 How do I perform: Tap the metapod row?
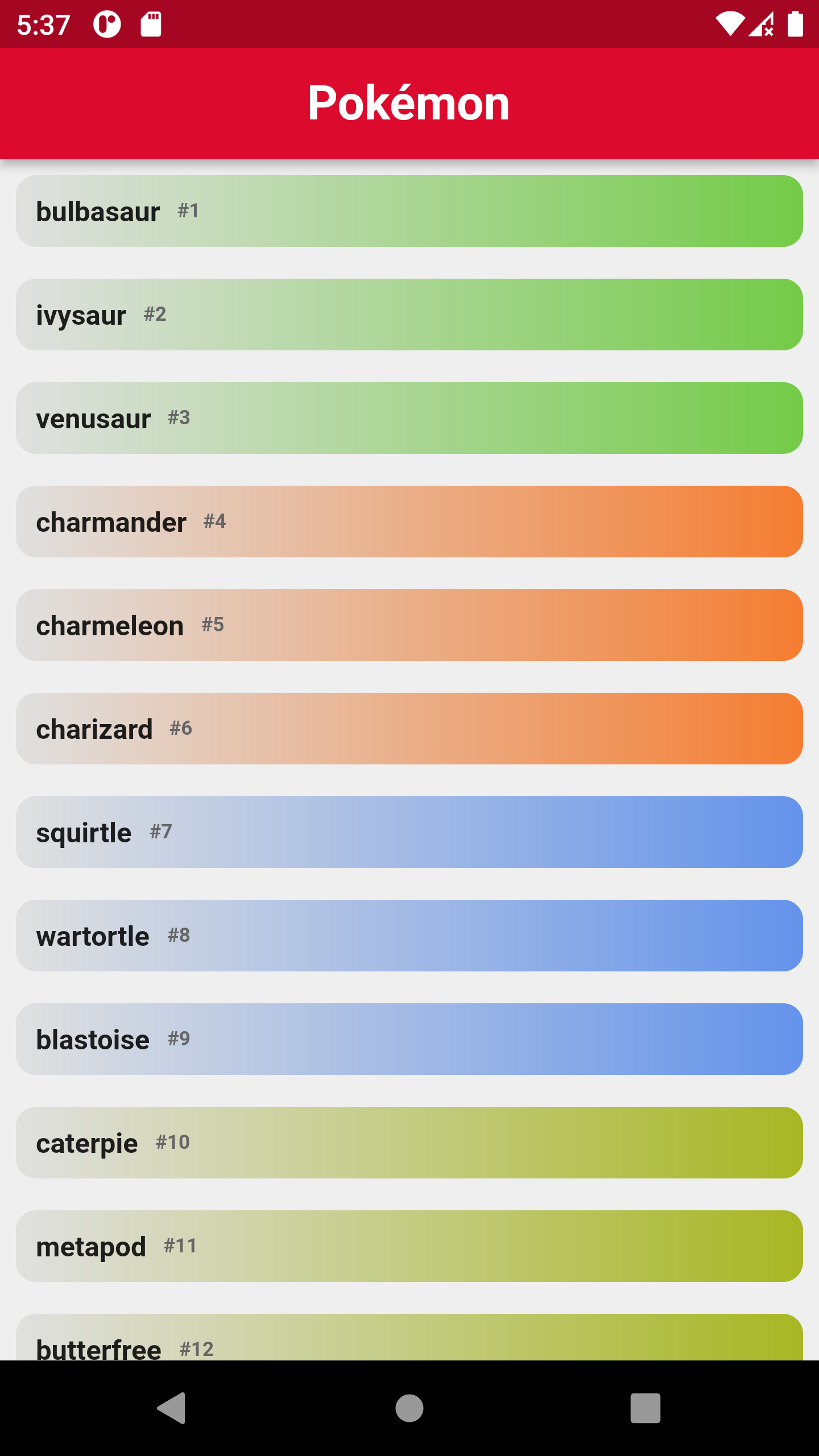[x=409, y=1246]
